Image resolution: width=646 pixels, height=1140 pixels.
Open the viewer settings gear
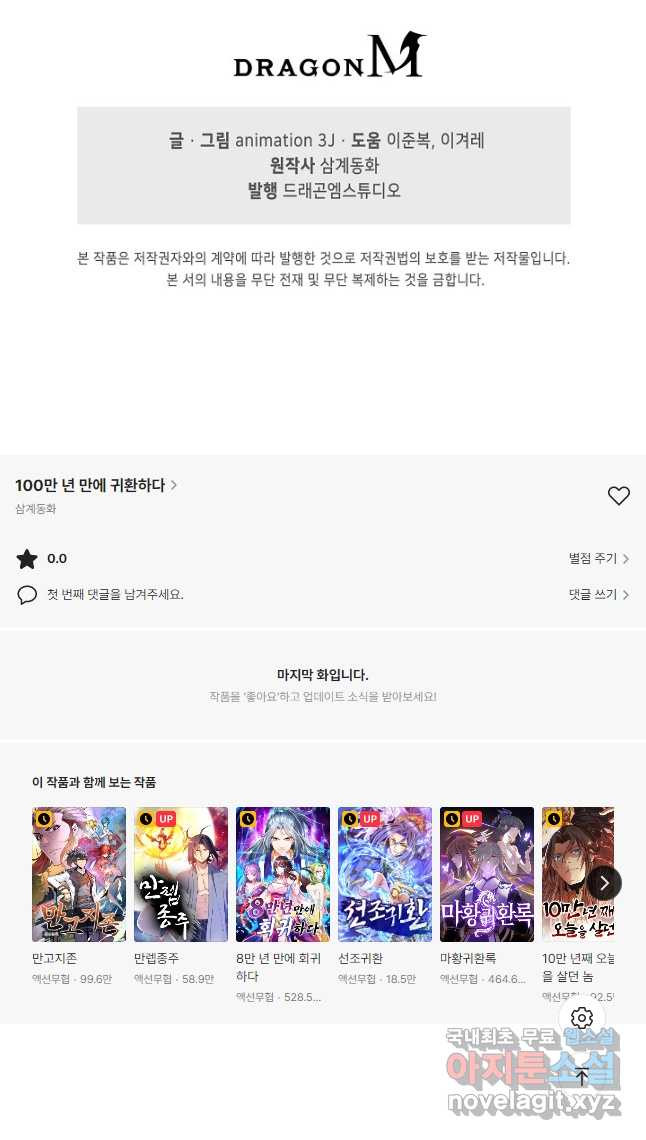pos(582,1018)
